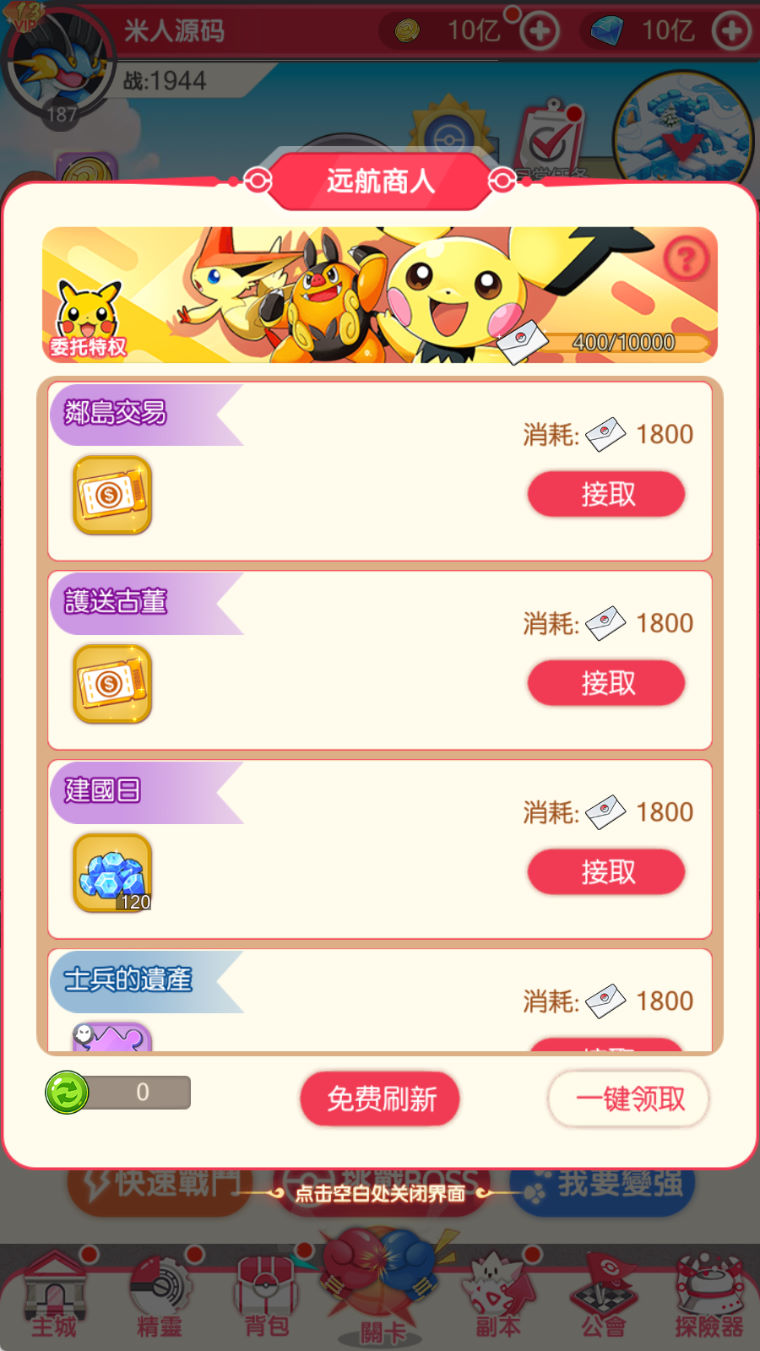View the 護送古董 gold ticket reward

tap(112, 684)
